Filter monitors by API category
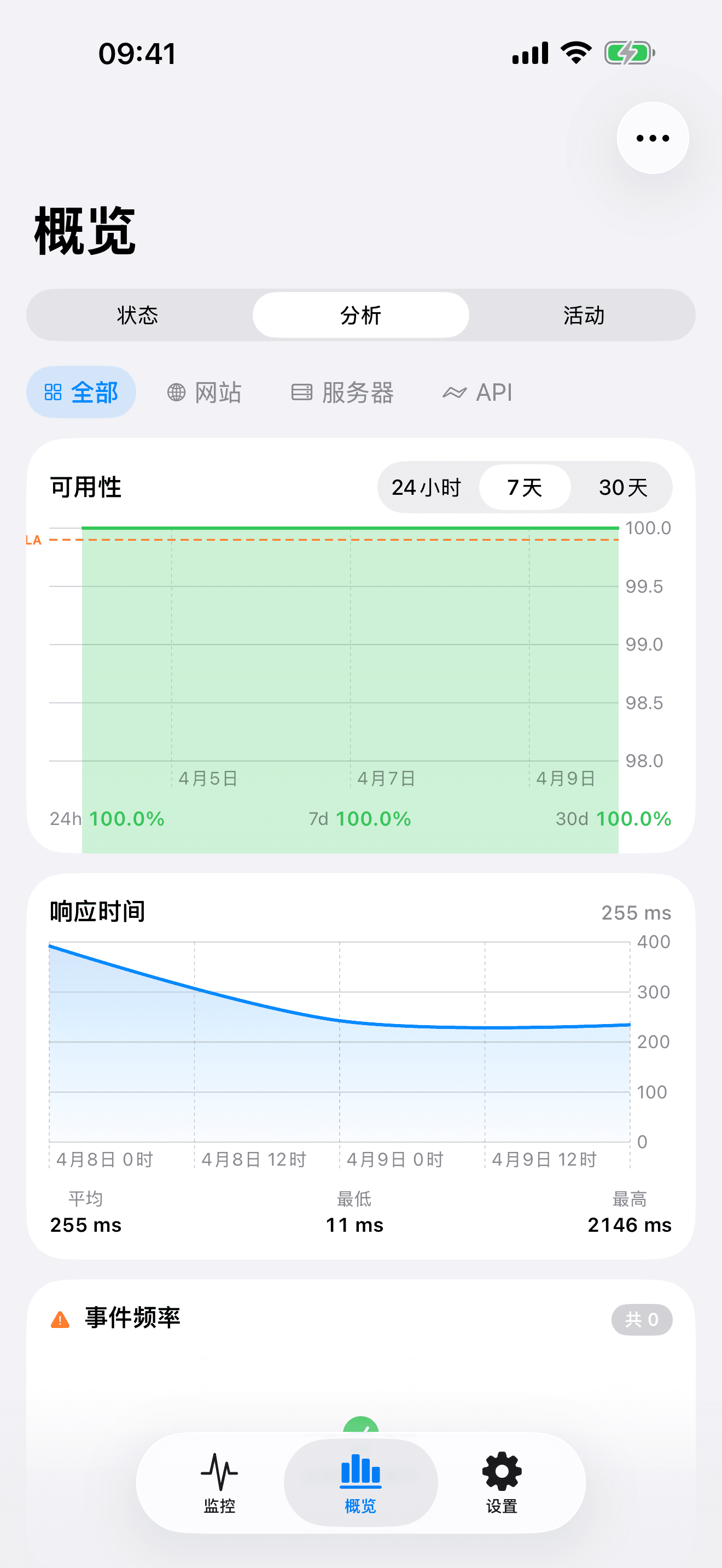The image size is (722, 1568). point(479,393)
